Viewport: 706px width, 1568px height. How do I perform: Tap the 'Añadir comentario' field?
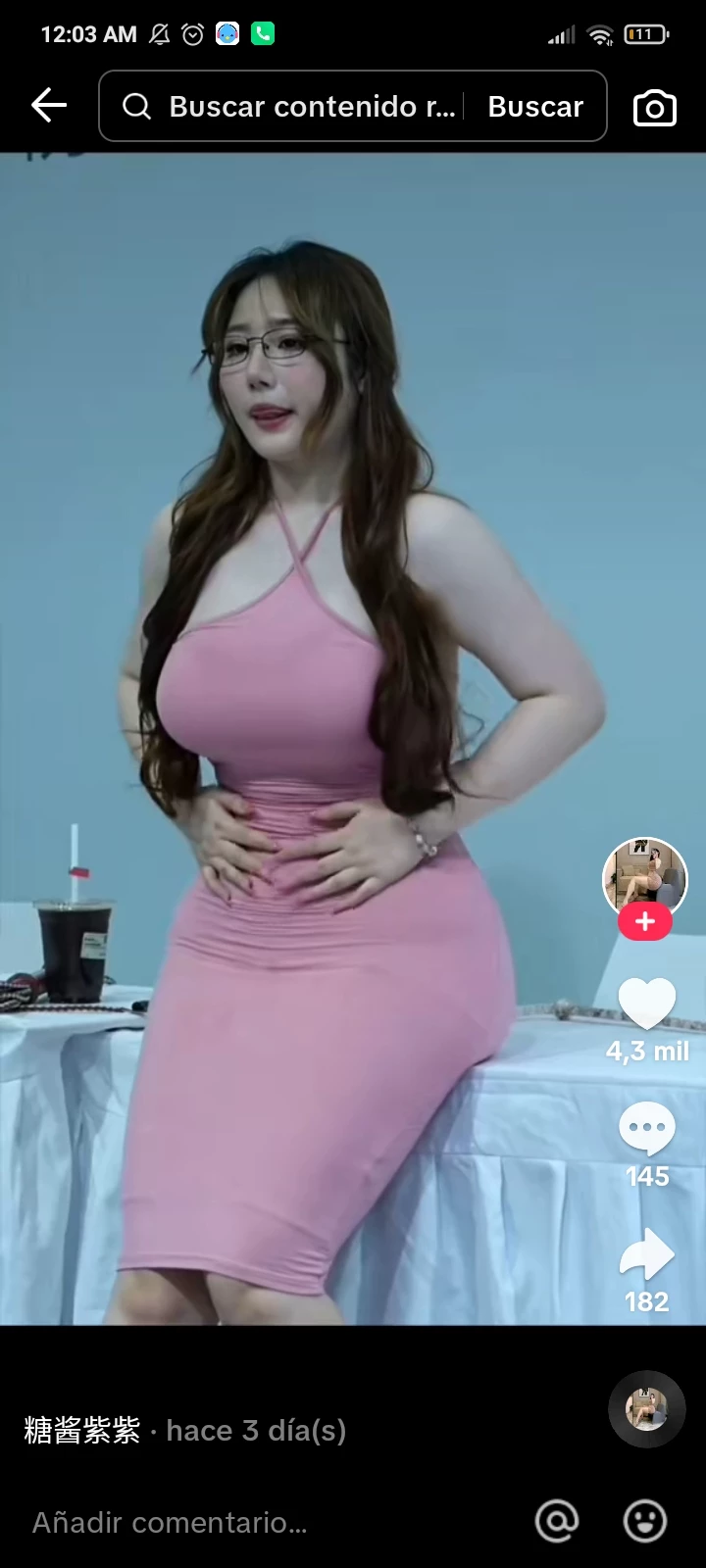170,1522
